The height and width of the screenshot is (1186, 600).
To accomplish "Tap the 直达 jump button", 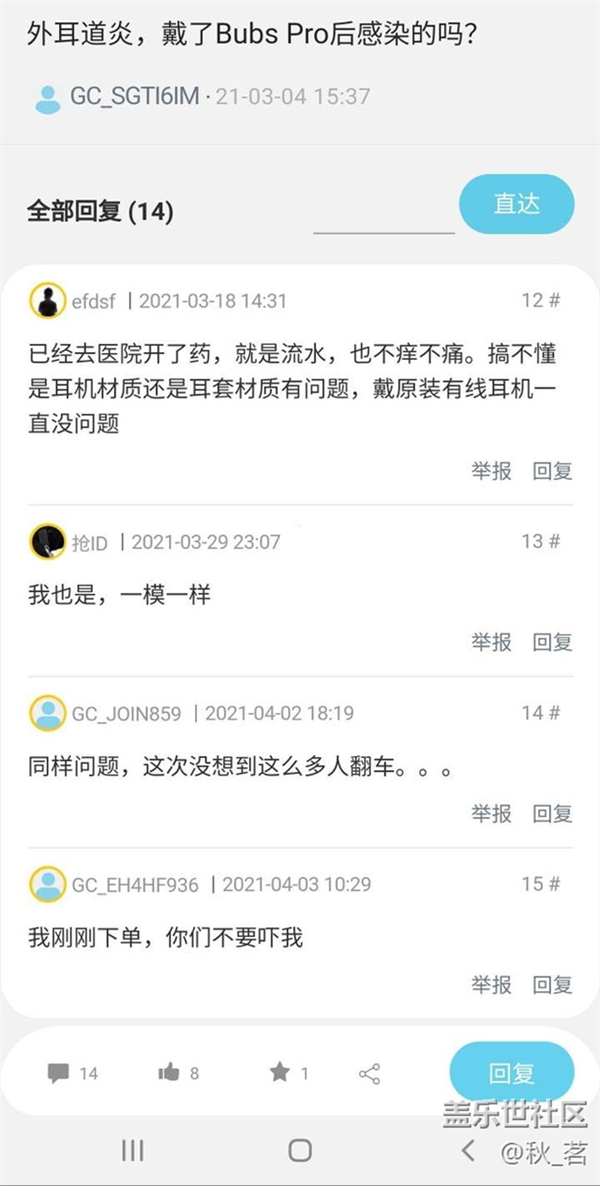I will (x=516, y=204).
